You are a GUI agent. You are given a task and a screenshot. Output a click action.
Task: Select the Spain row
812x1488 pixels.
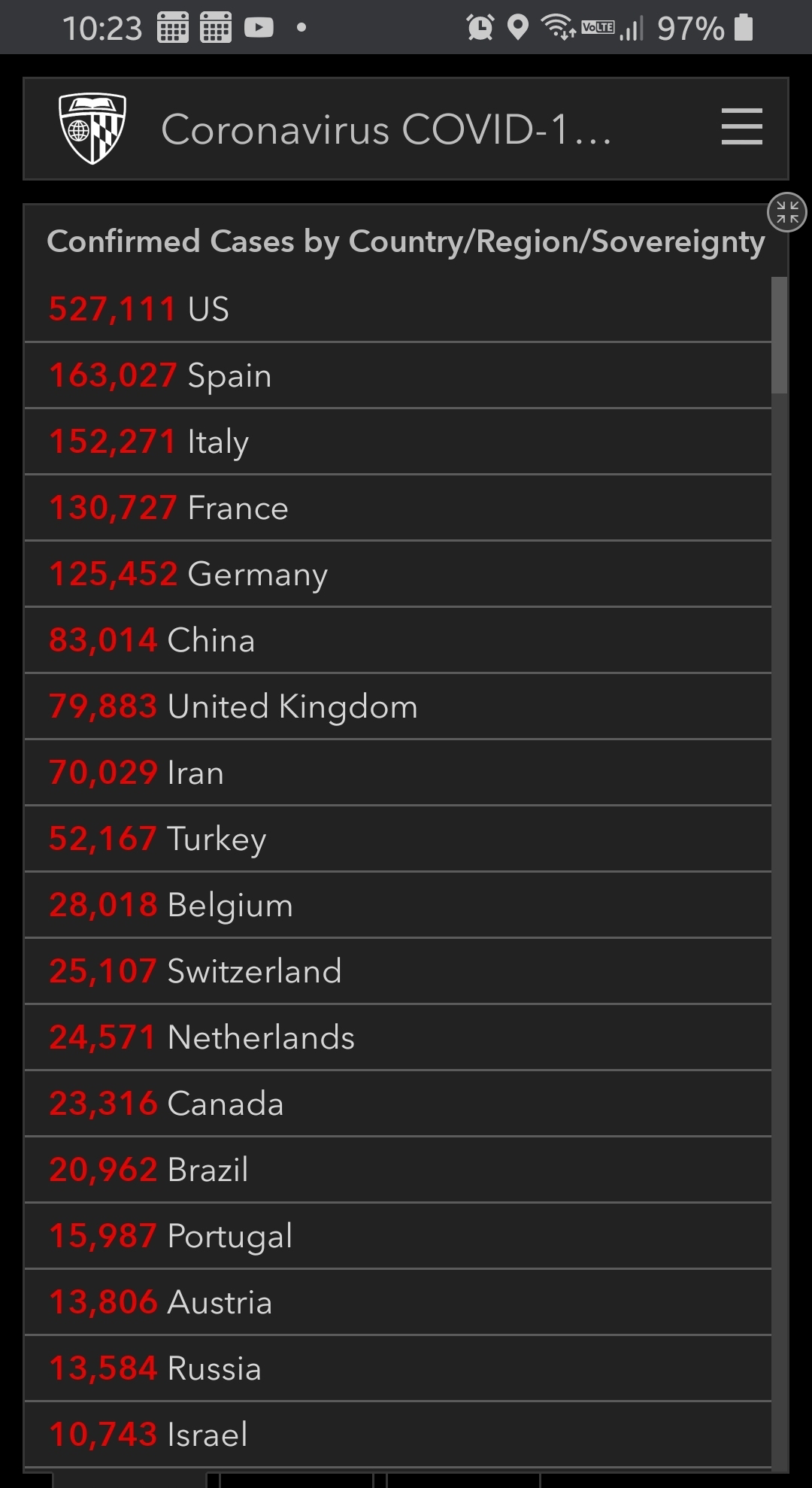[398, 375]
